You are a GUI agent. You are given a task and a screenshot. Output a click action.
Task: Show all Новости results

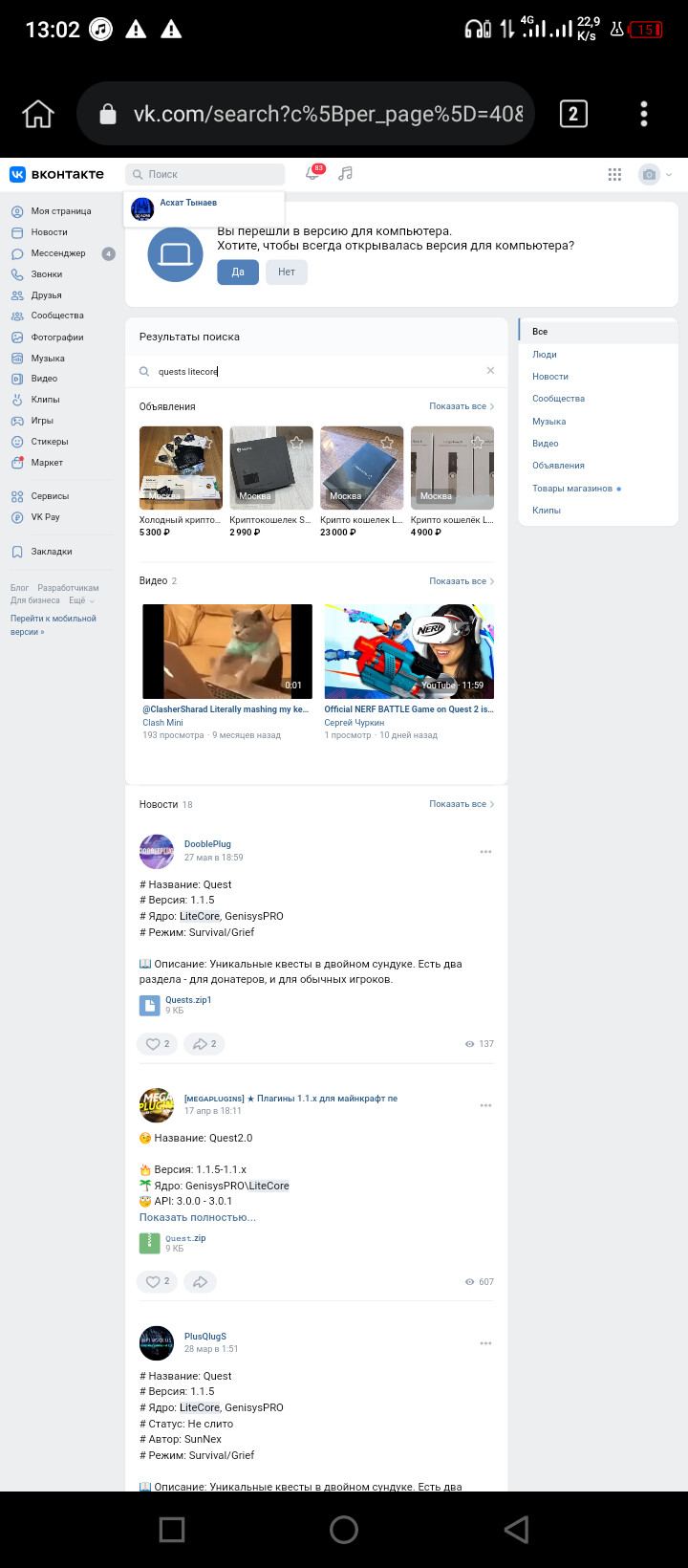pyautogui.click(x=462, y=804)
